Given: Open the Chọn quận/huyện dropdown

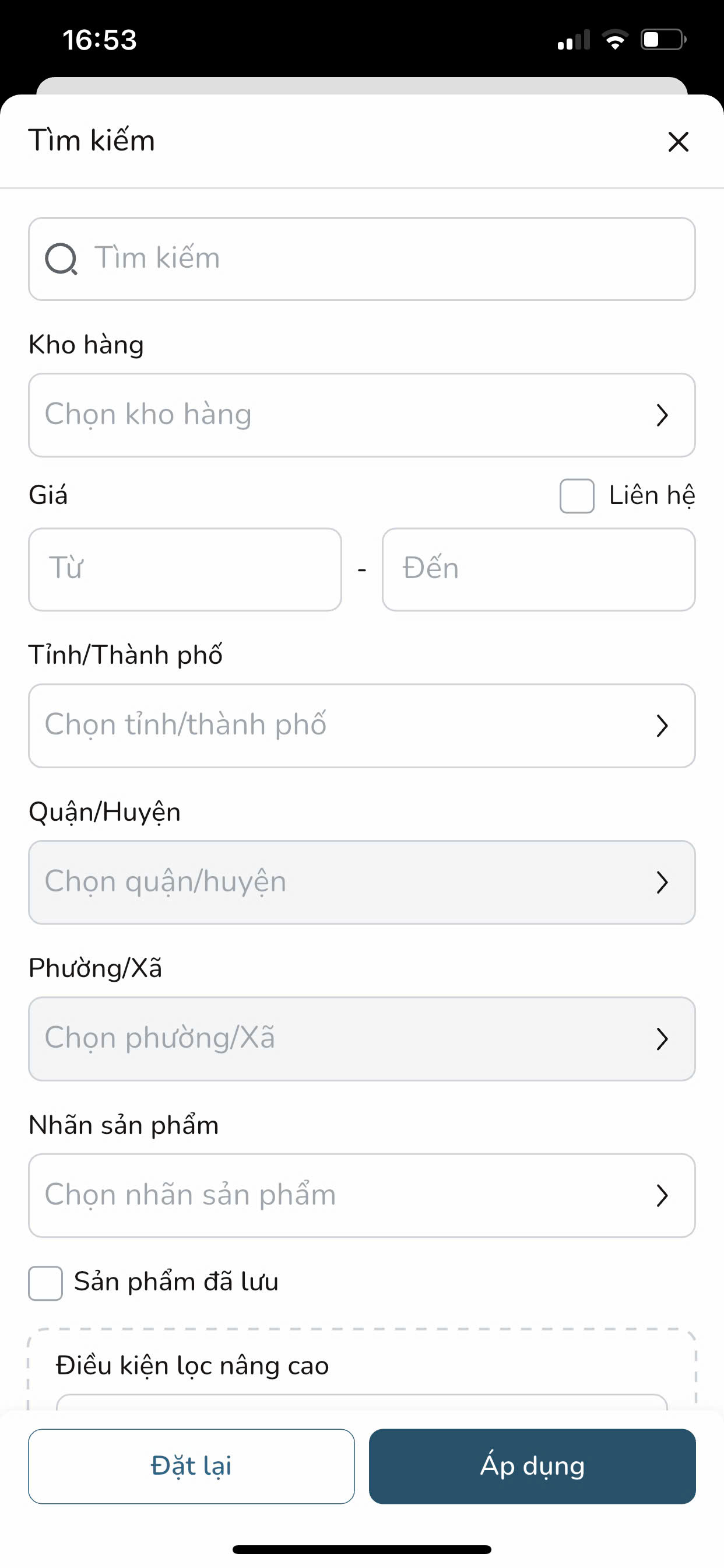Looking at the screenshot, I should point(361,882).
